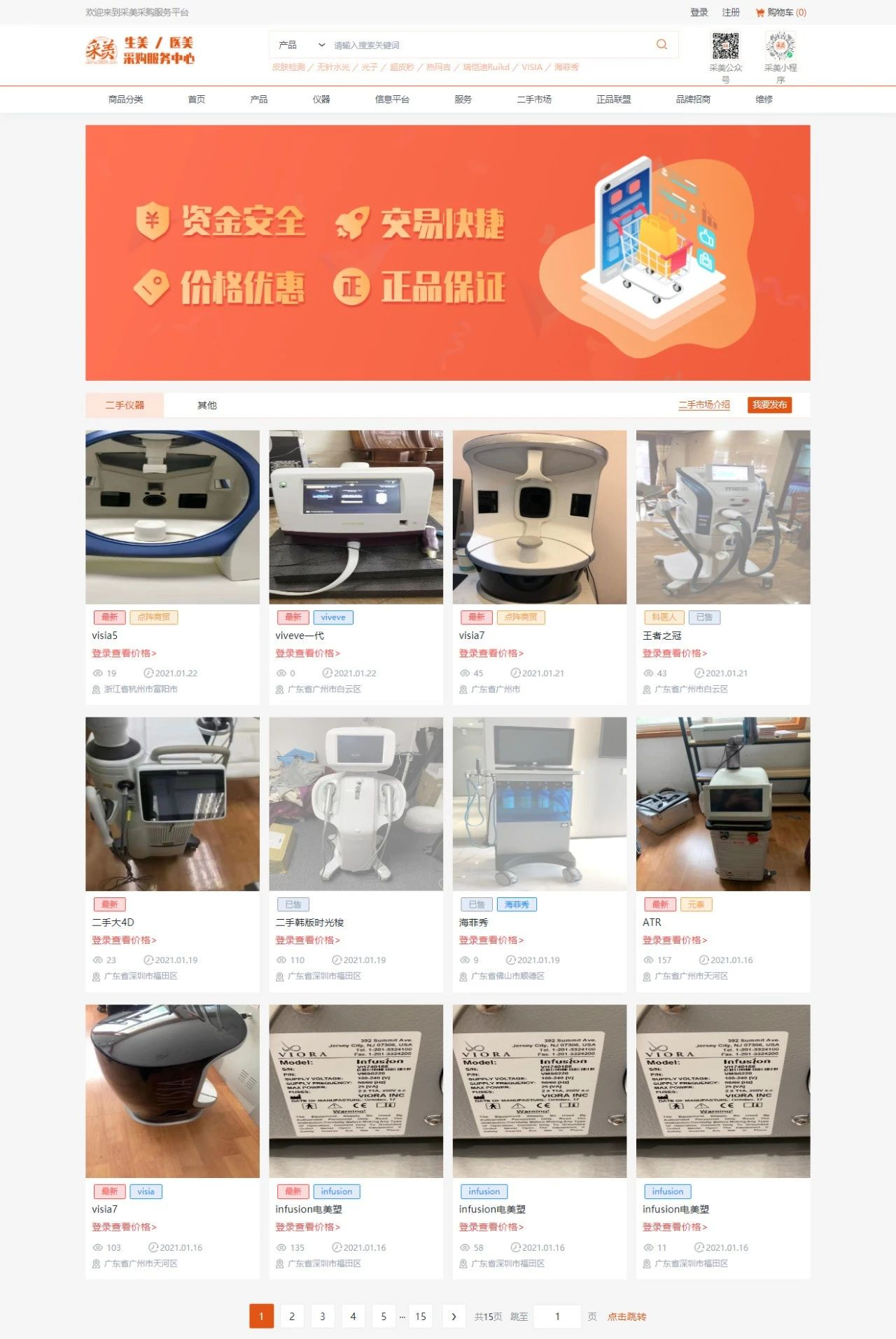Go to 注册 registration
This screenshot has width=896, height=1339.
tap(731, 13)
